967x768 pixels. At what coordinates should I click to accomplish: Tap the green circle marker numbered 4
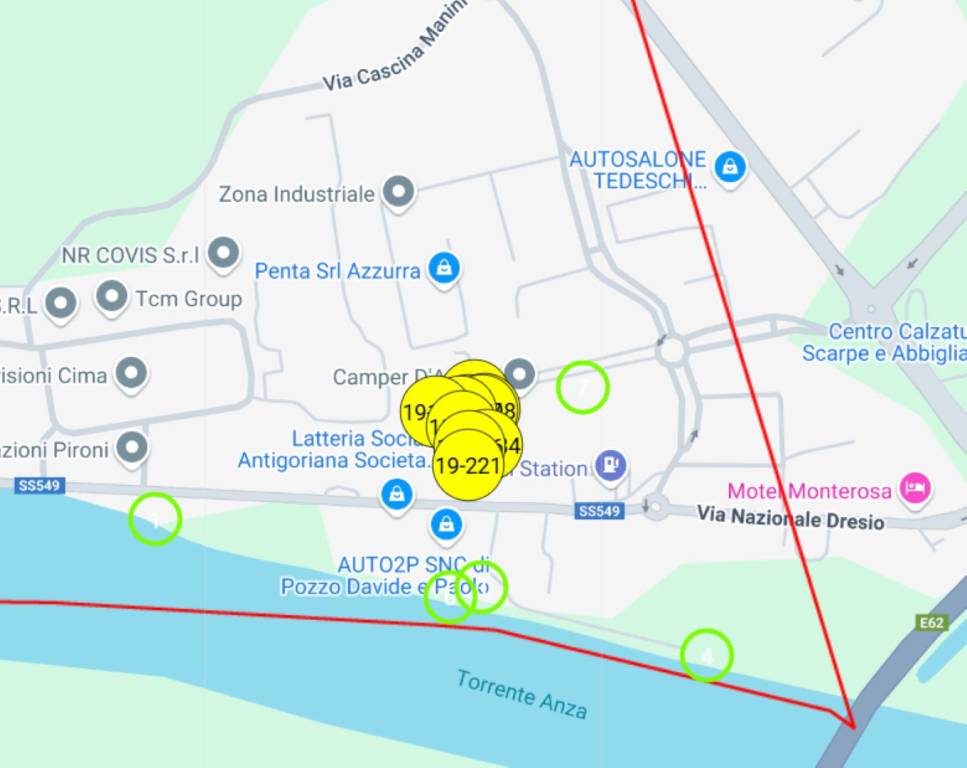click(x=707, y=656)
